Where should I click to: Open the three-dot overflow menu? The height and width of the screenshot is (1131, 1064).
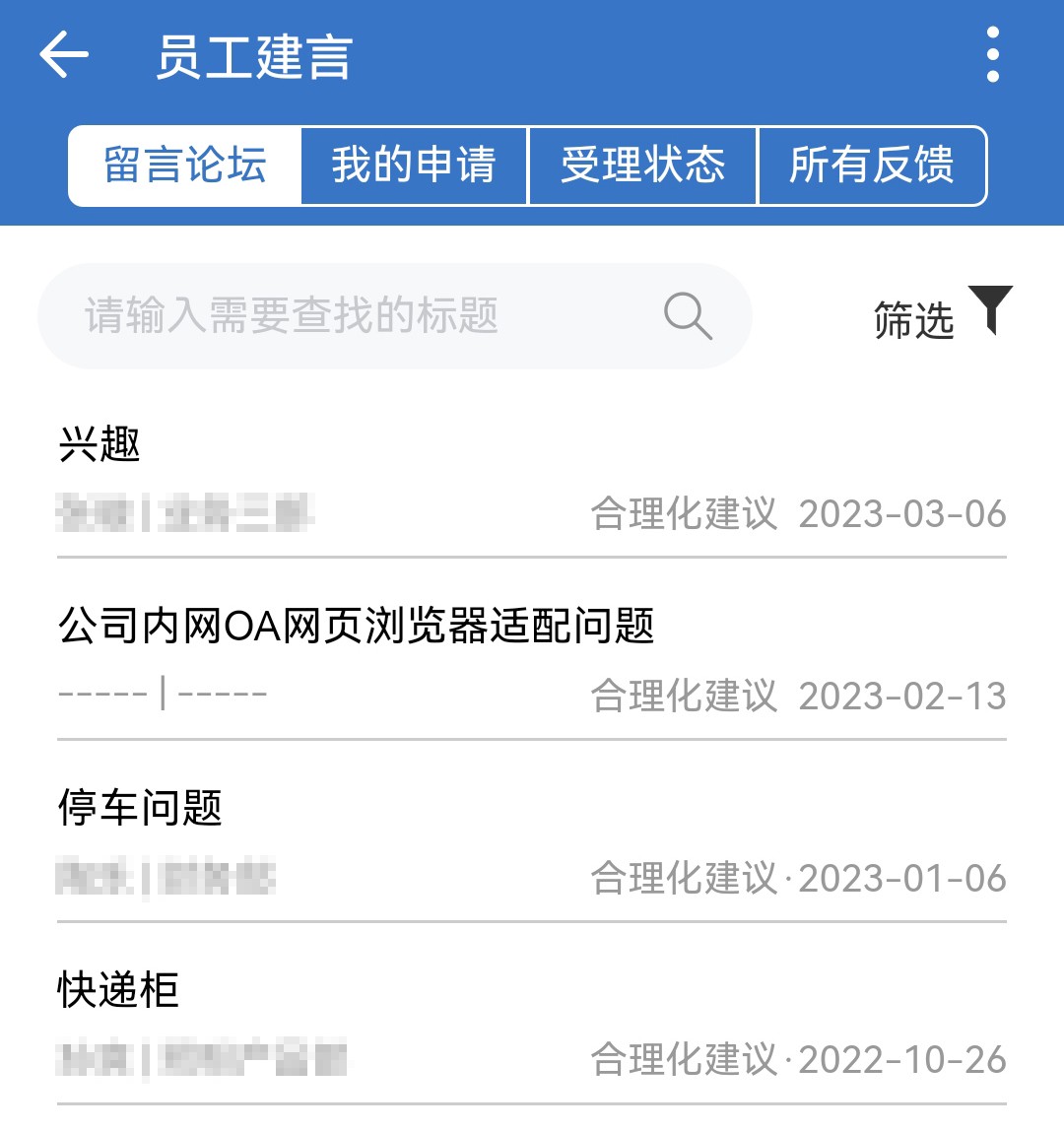click(992, 56)
